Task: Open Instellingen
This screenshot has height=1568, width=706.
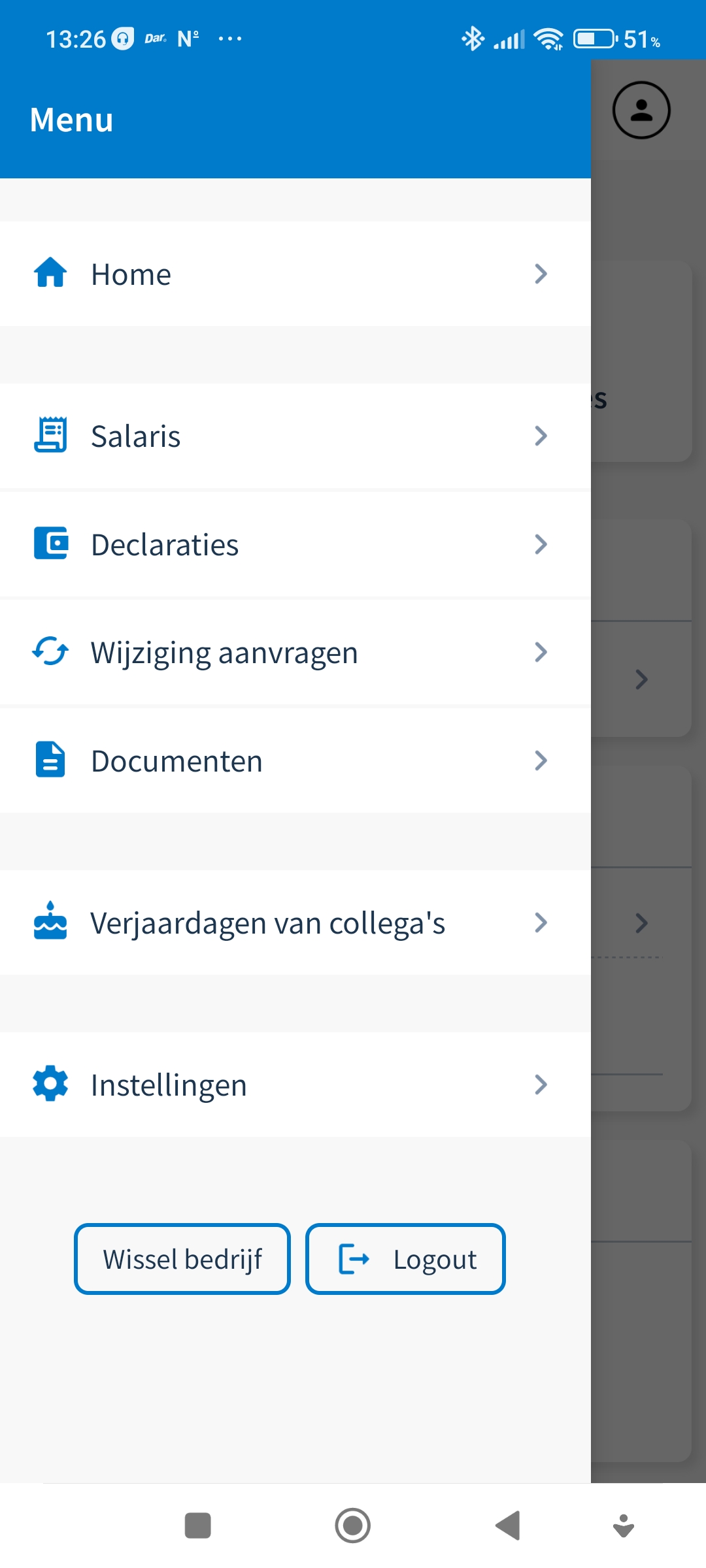Action: (x=294, y=1085)
